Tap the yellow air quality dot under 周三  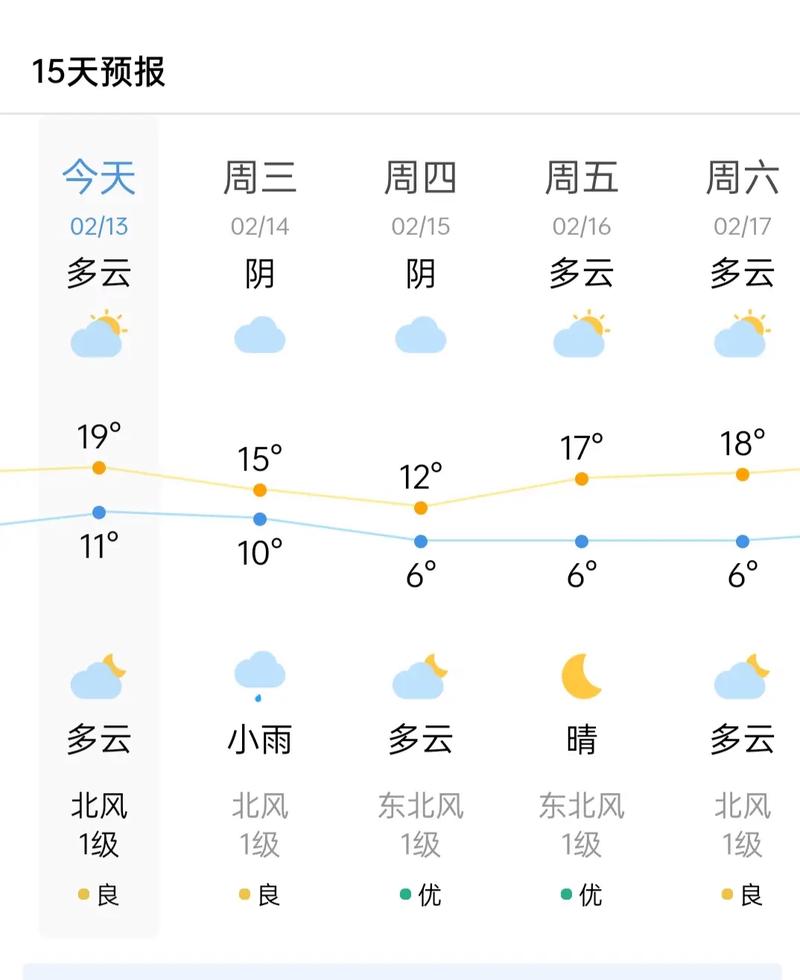[244, 896]
